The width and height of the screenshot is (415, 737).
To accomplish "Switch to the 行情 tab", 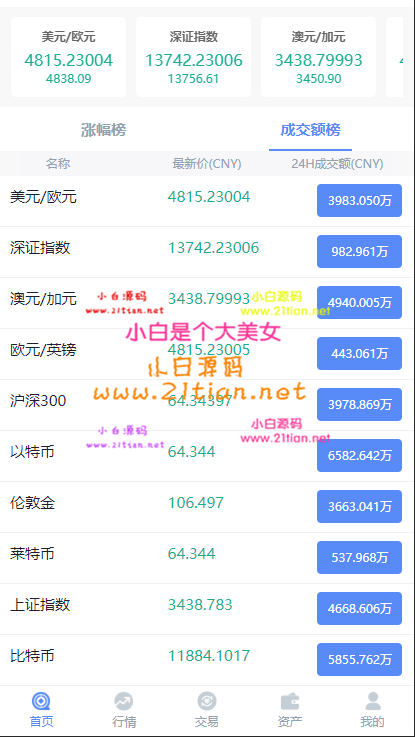I will [x=124, y=710].
